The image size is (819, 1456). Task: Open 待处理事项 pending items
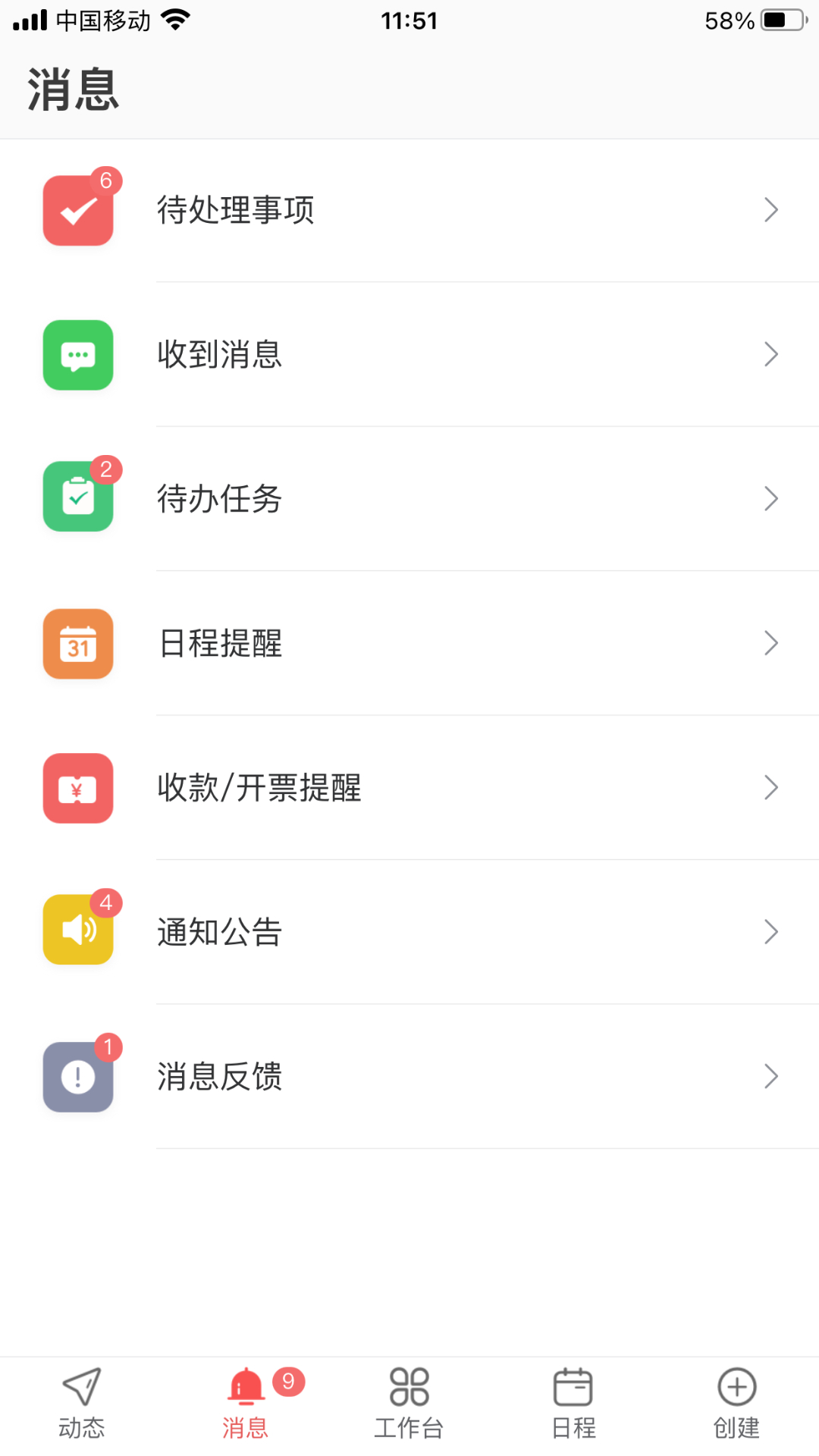[x=409, y=210]
